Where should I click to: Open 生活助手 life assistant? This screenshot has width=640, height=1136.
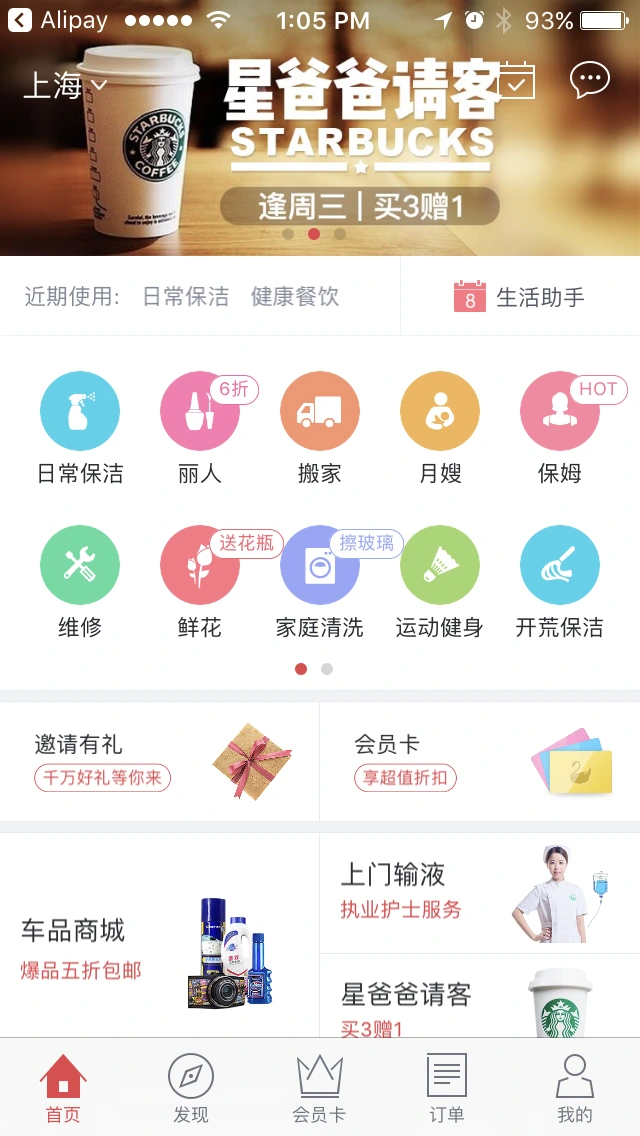(x=519, y=296)
